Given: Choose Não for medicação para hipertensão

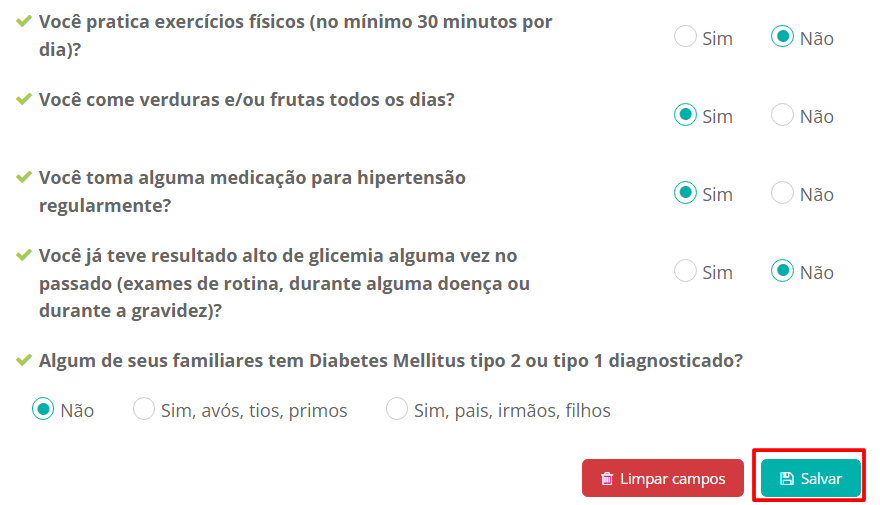Looking at the screenshot, I should (782, 193).
